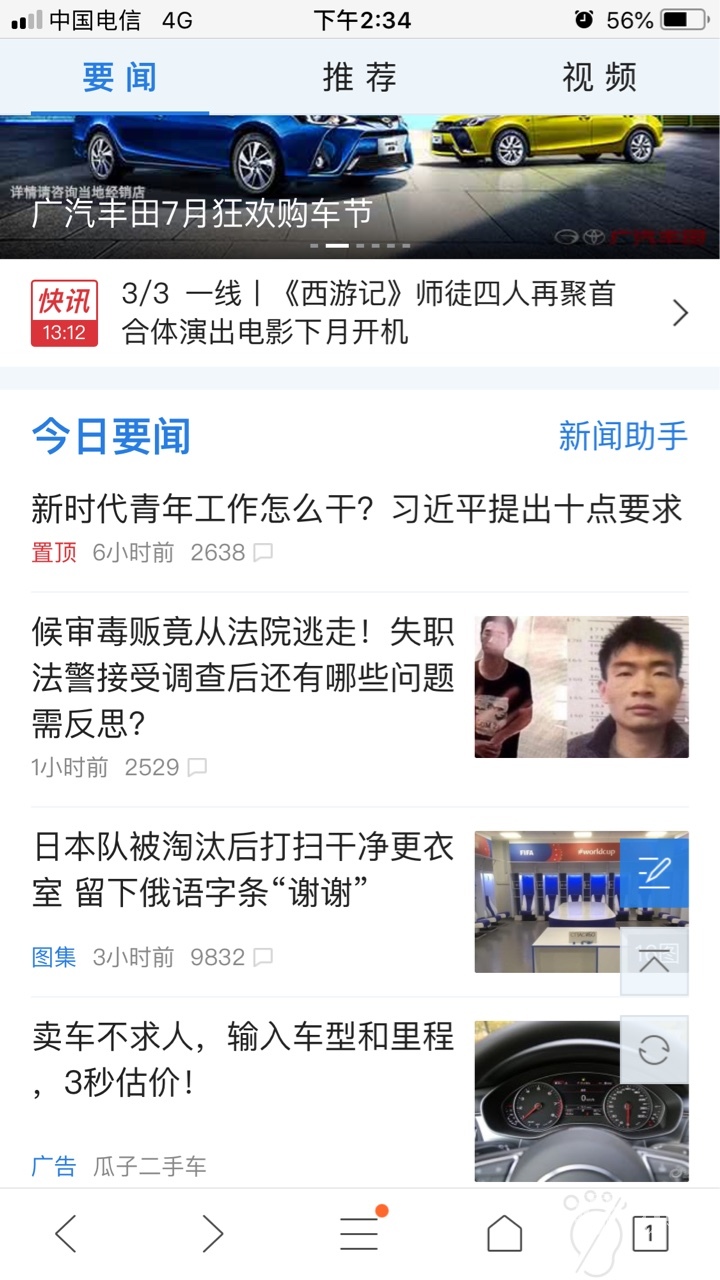The image size is (720, 1280).
Task: Jump back to top with the up arrow
Action: 654,962
